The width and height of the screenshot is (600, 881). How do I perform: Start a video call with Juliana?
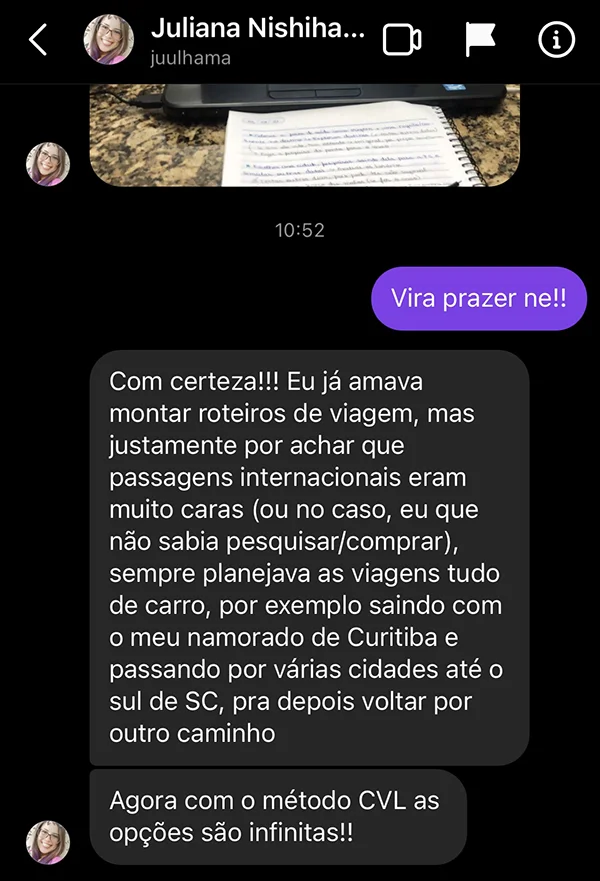[x=402, y=41]
